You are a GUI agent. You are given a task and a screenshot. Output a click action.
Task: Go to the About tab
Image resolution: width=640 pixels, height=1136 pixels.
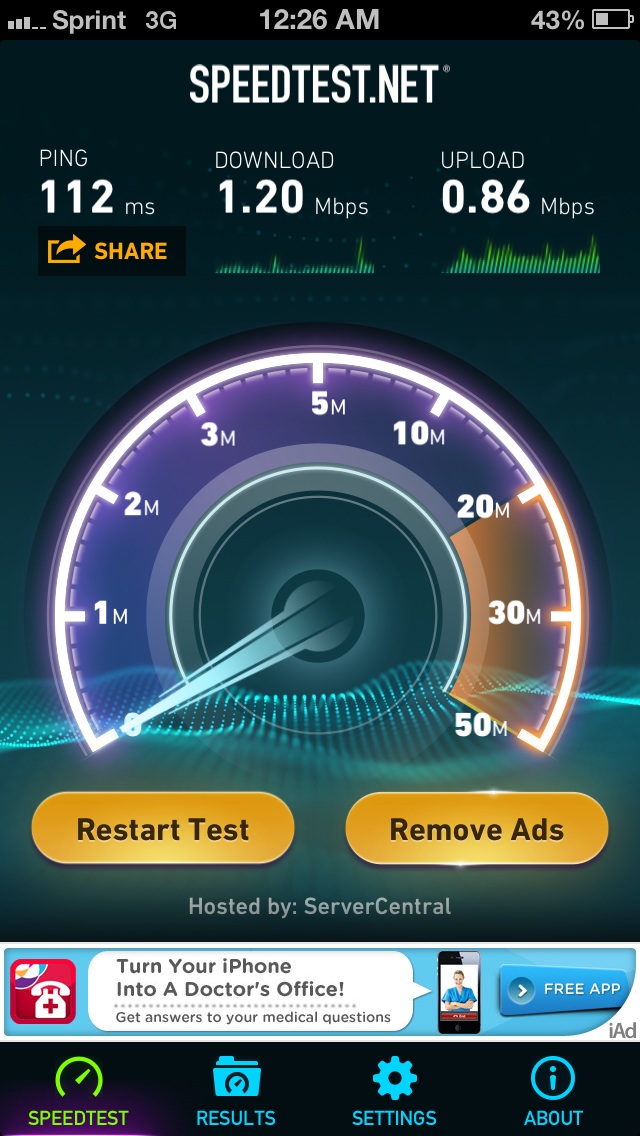pos(553,1092)
